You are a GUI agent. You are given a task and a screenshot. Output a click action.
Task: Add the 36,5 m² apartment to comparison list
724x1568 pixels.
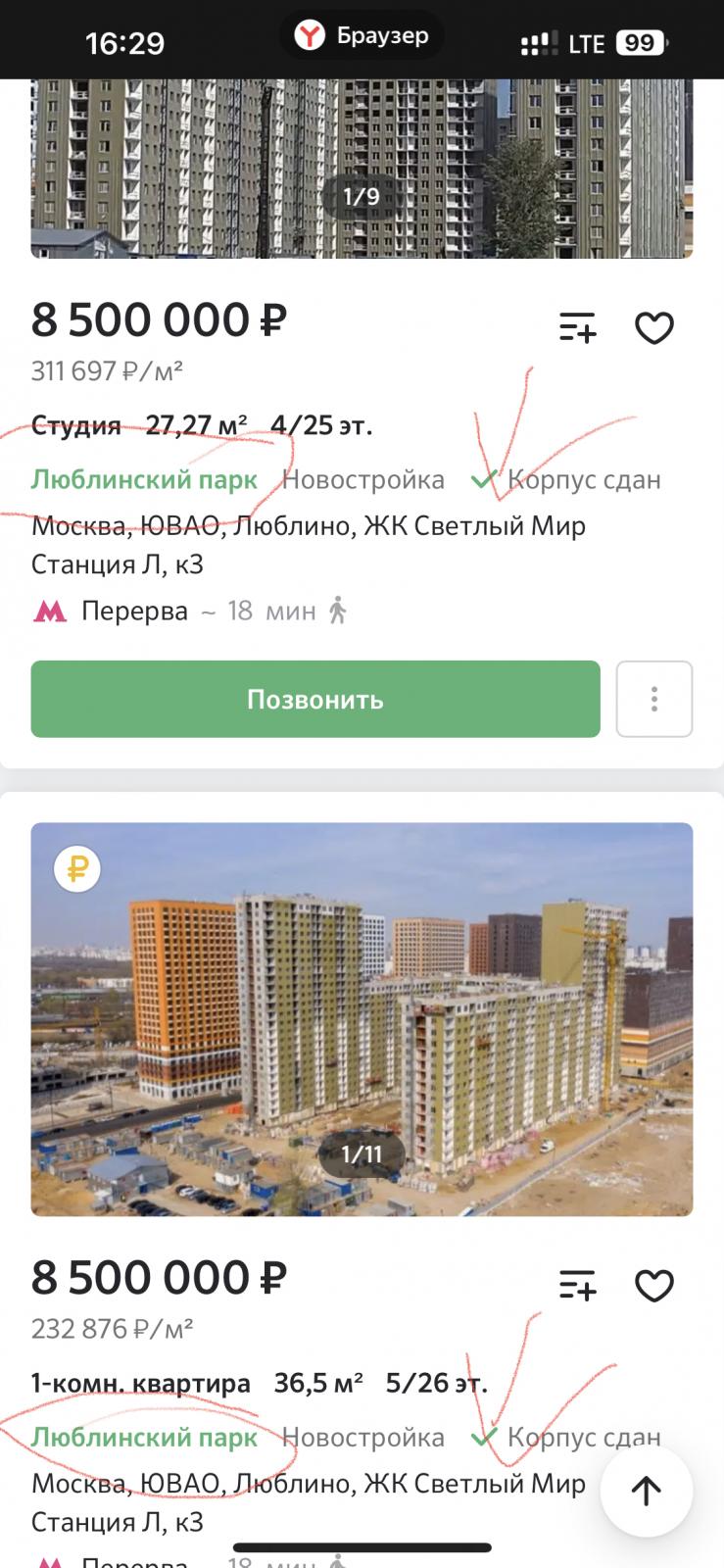[577, 1286]
